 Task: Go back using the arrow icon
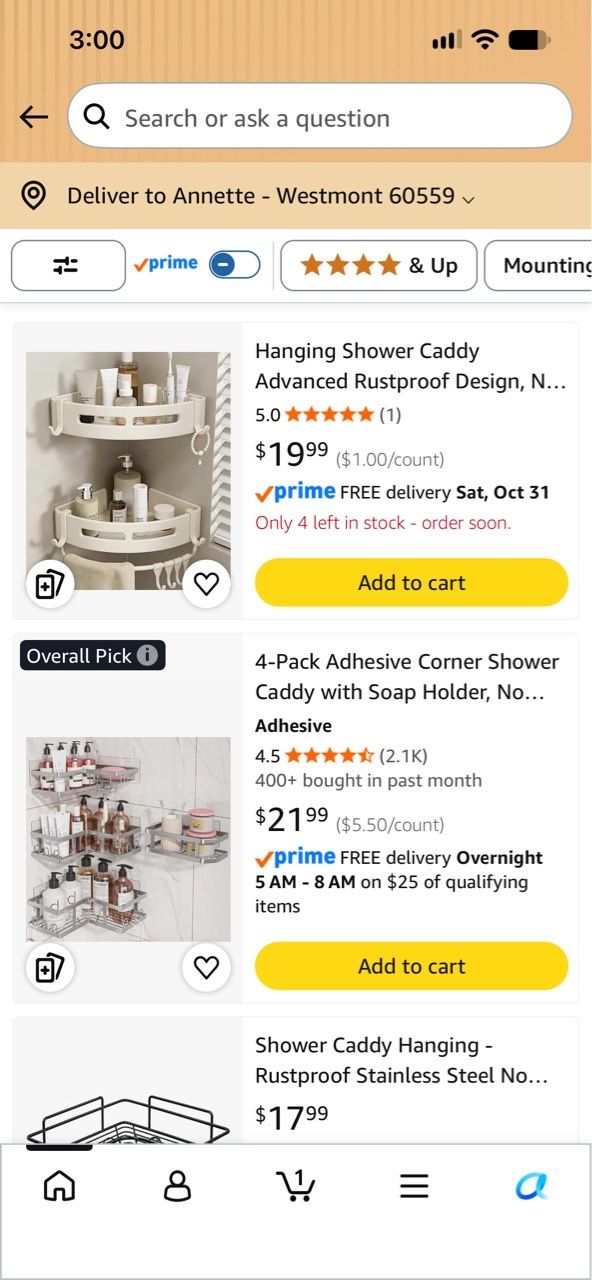34,117
